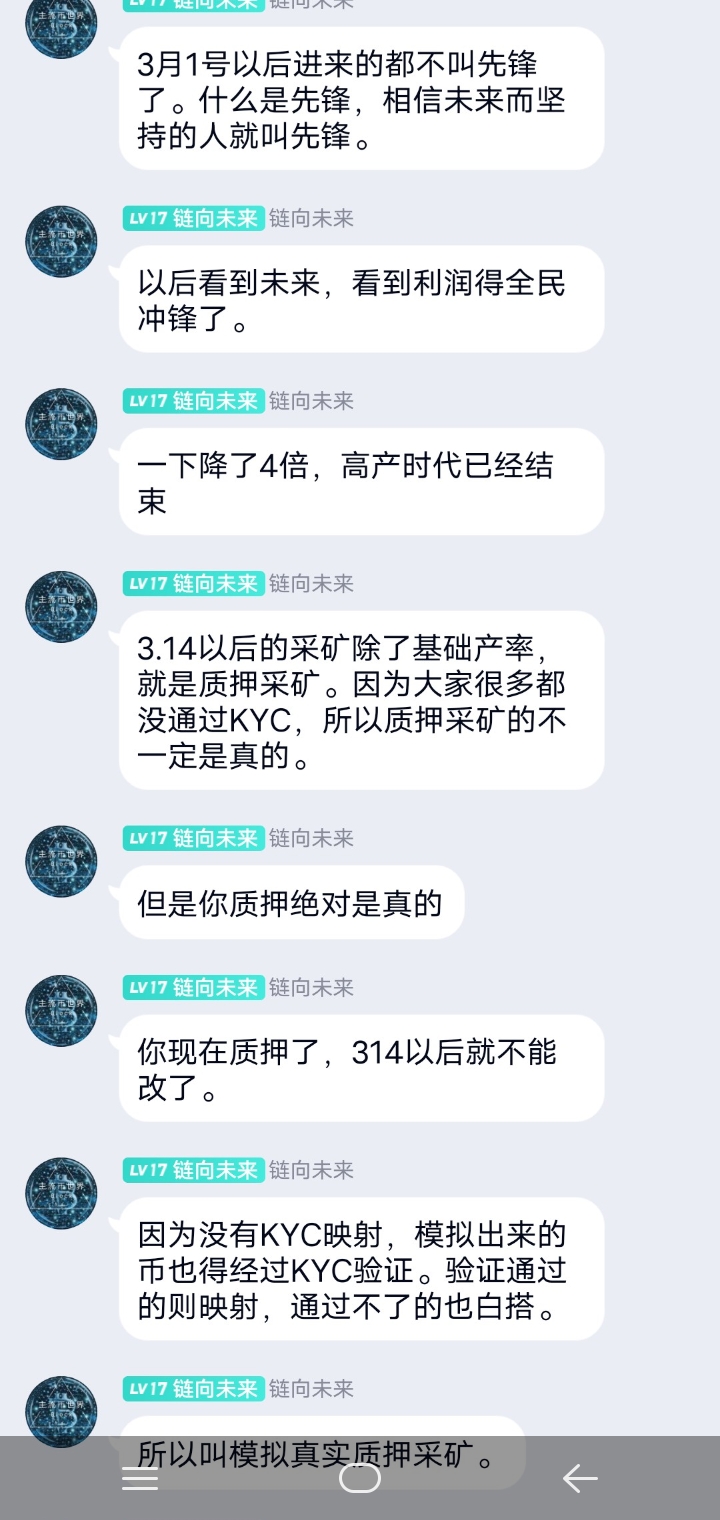Open sender's avatar beside "但是你质押绝对是真的"

click(61, 861)
